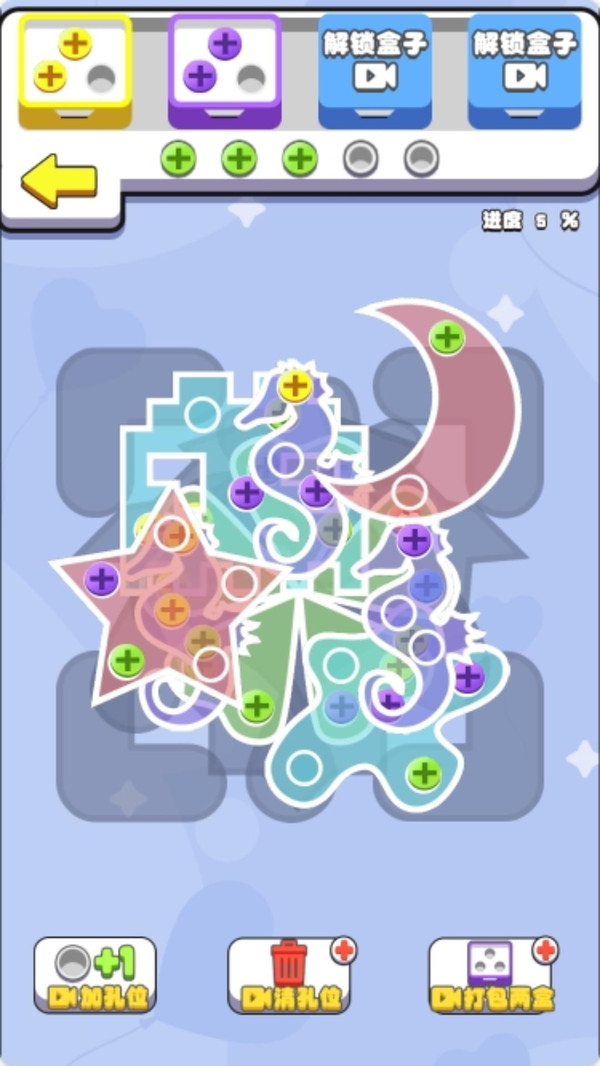Image resolution: width=600 pixels, height=1066 pixels.
Task: Tap the yellow back arrow
Action: [60, 182]
